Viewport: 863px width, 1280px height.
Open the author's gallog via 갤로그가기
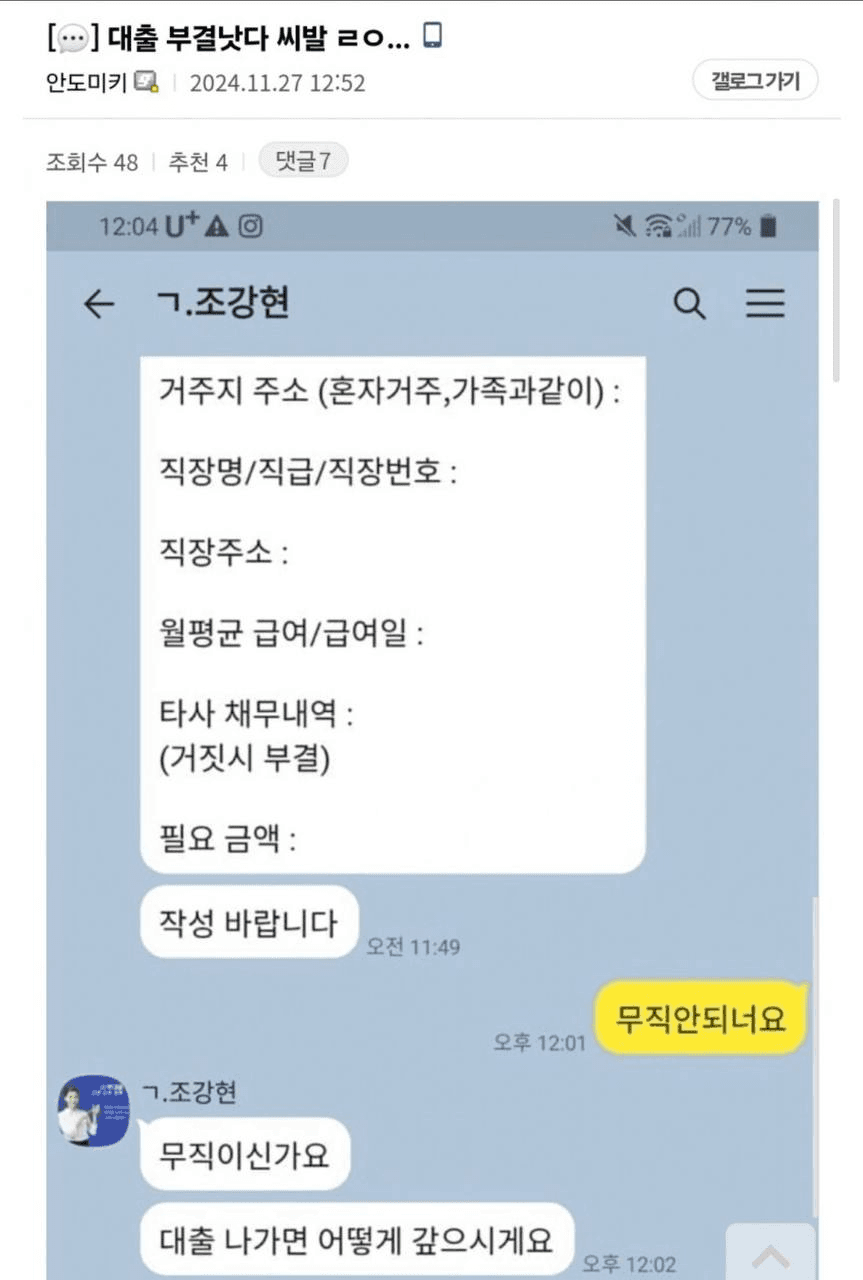755,81
